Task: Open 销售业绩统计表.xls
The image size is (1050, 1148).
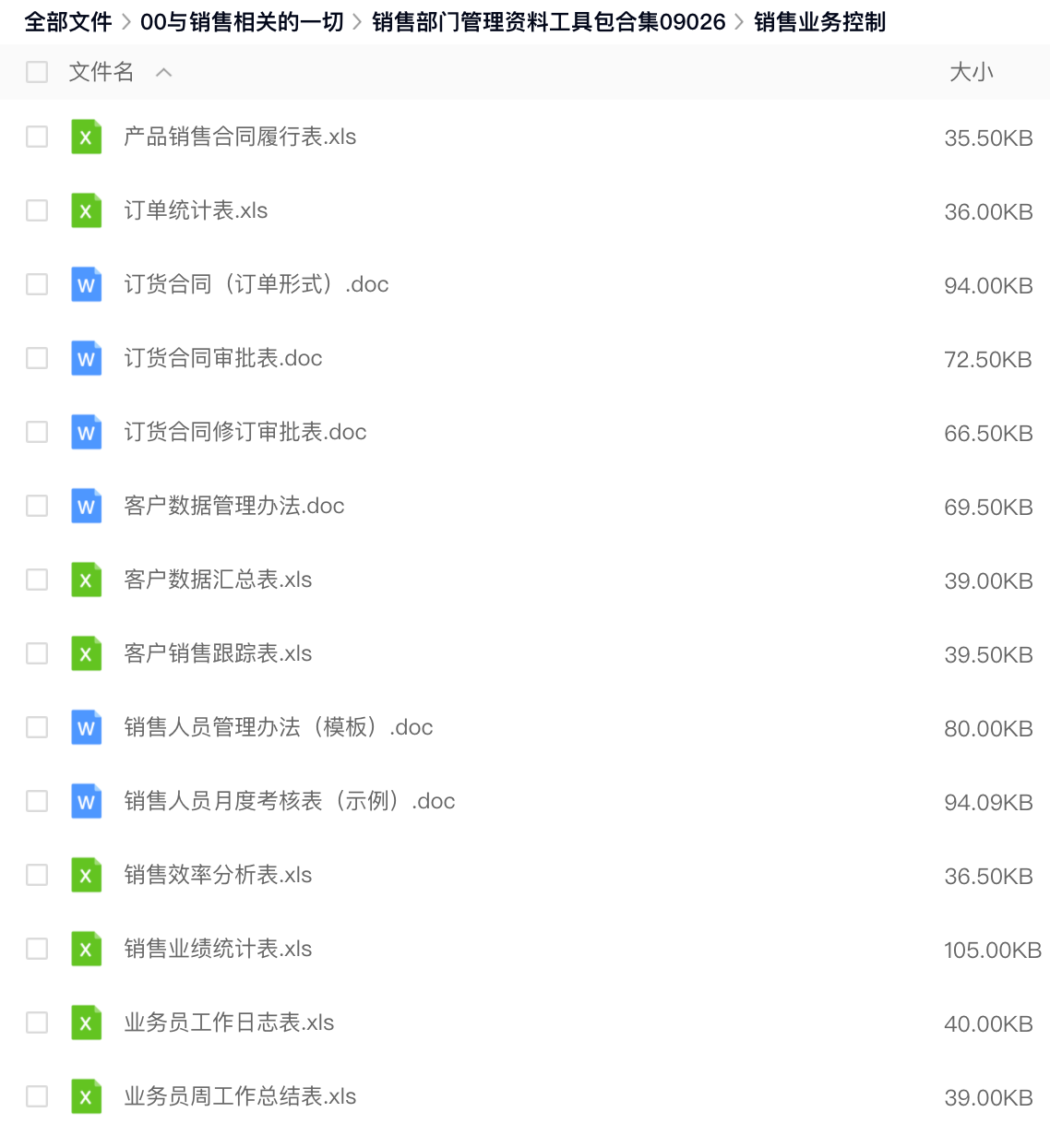Action: (x=218, y=949)
